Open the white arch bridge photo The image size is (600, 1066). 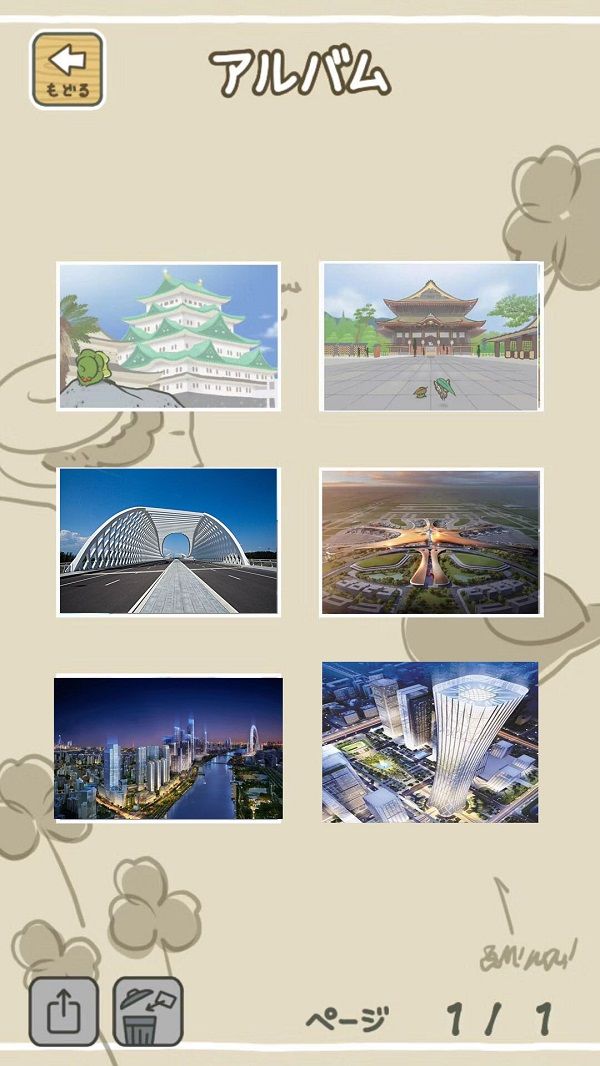(168, 541)
